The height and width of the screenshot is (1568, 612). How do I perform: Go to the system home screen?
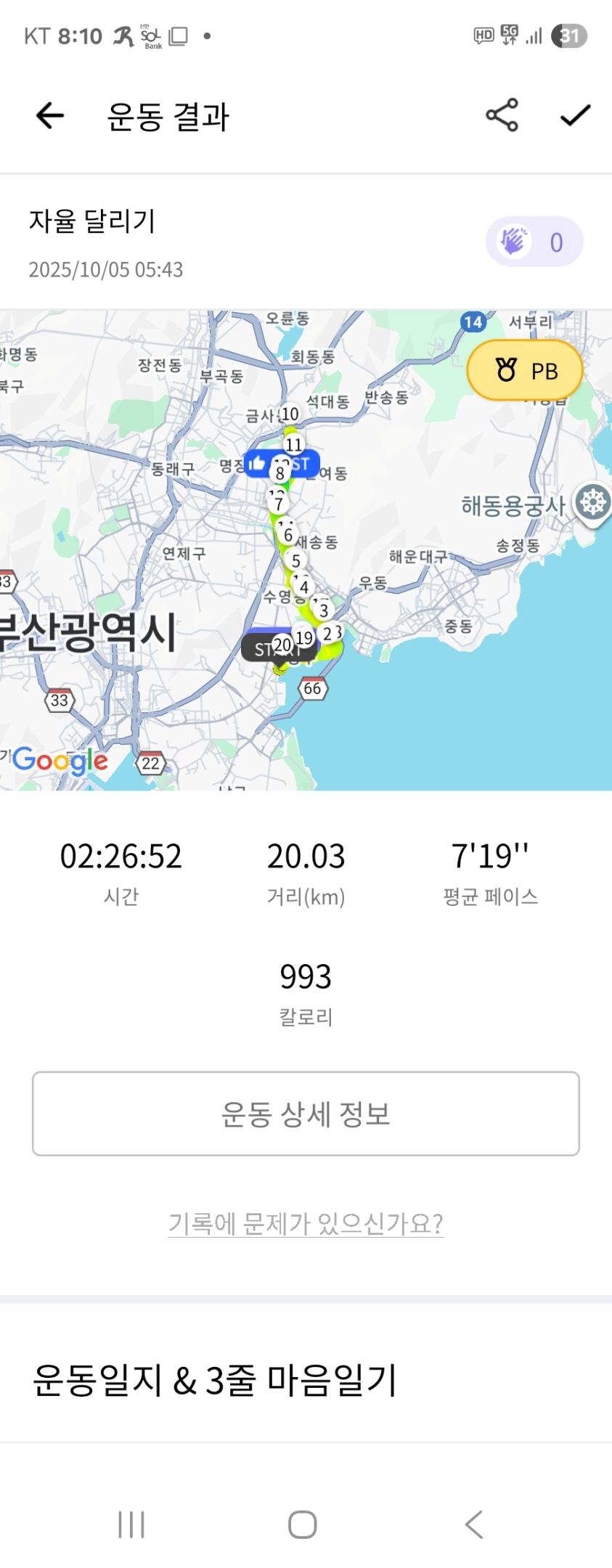pyautogui.click(x=303, y=1524)
